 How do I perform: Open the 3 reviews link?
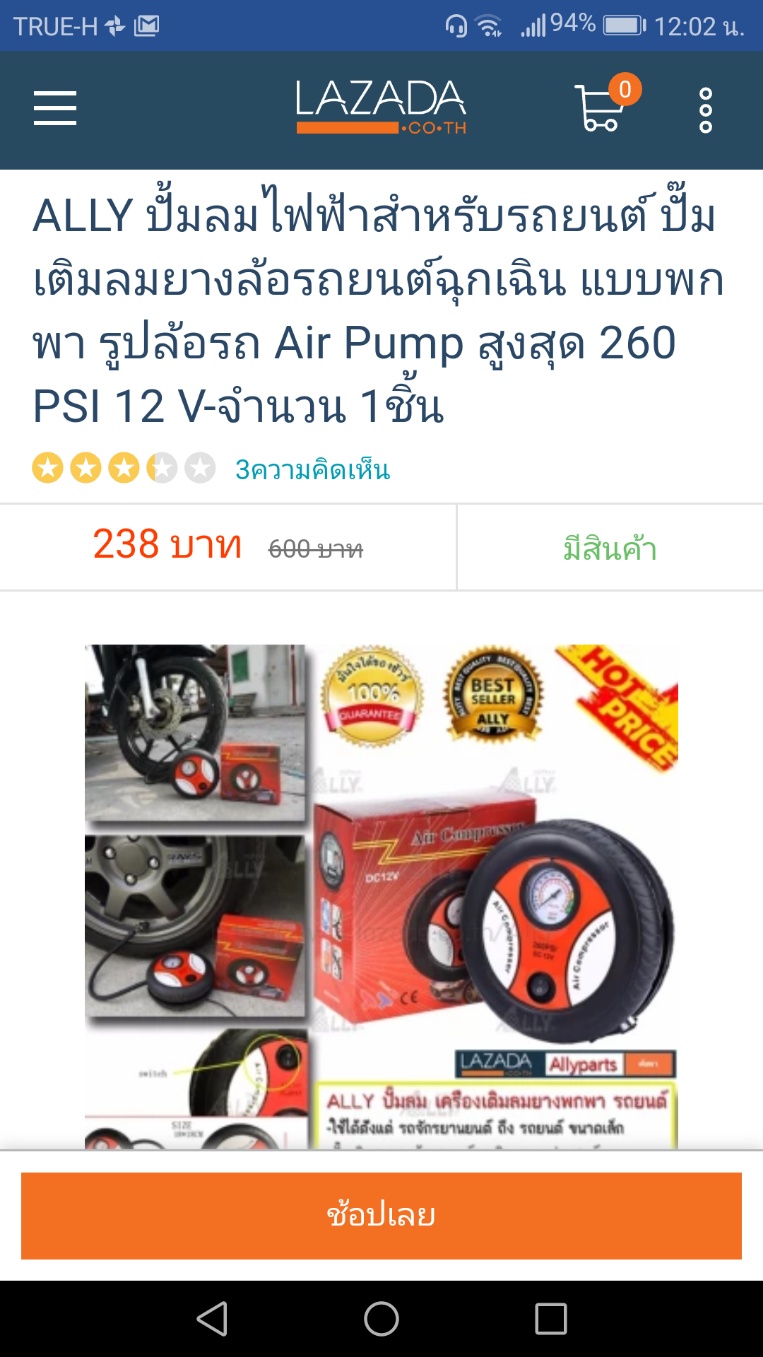tap(312, 469)
